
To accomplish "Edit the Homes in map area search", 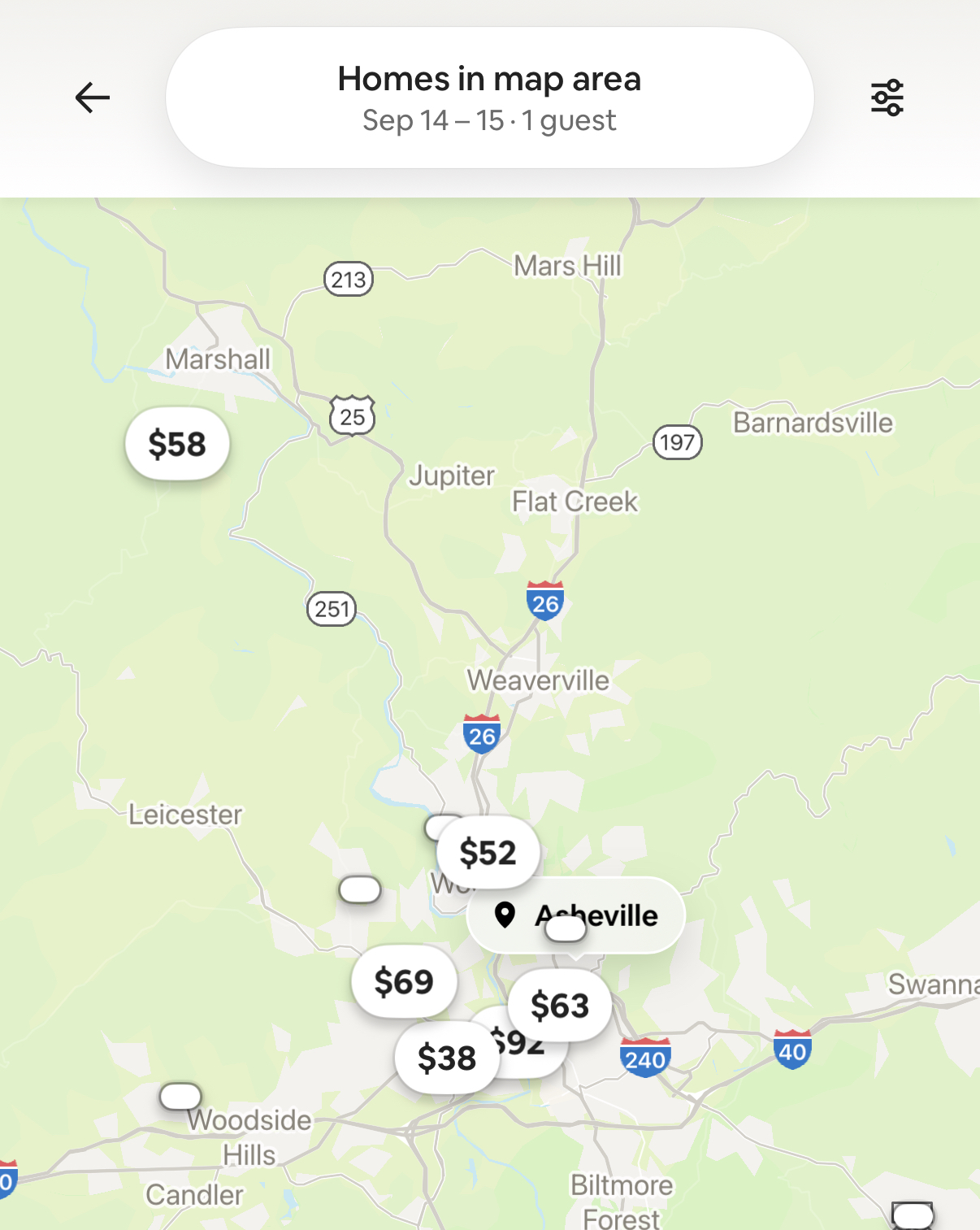I will tap(489, 98).
